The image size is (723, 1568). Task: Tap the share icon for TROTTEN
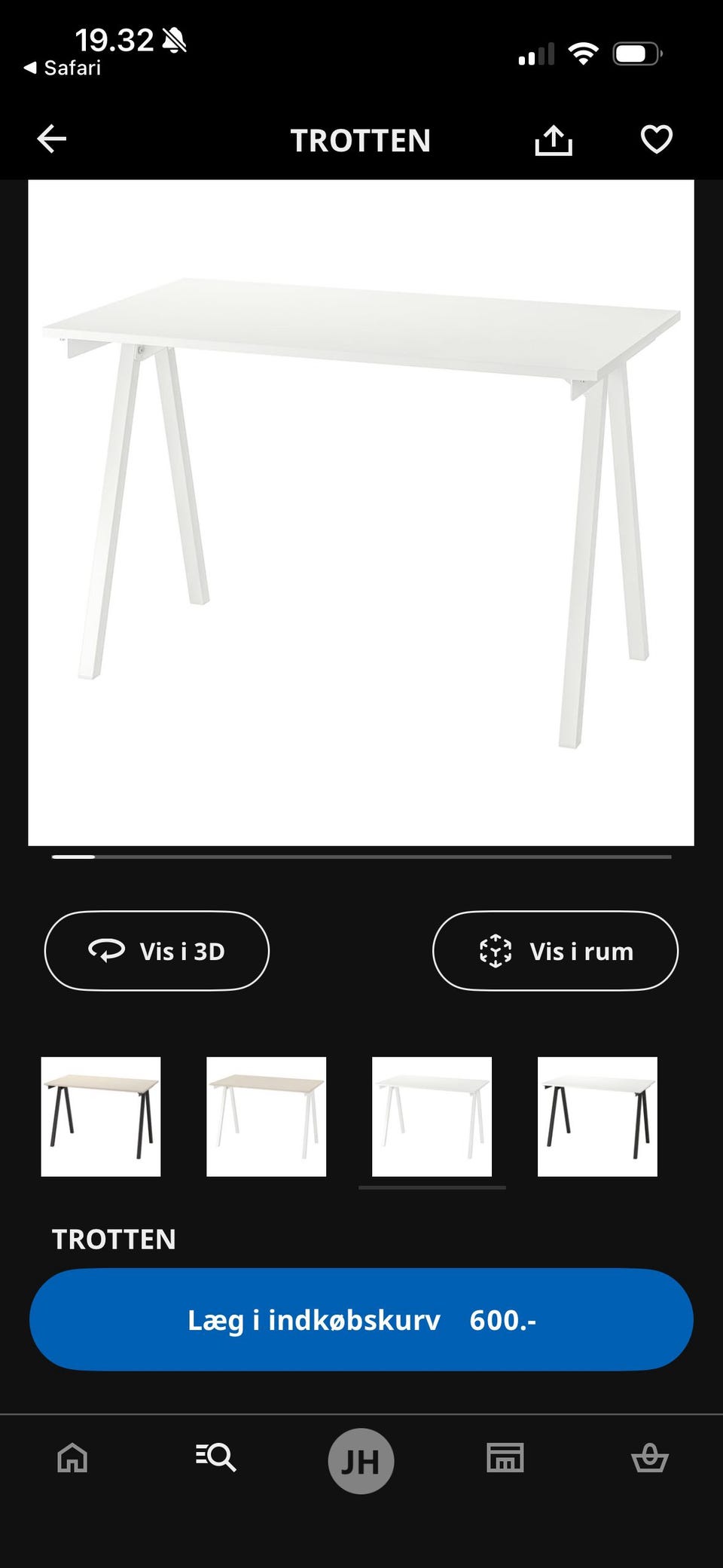tap(554, 140)
